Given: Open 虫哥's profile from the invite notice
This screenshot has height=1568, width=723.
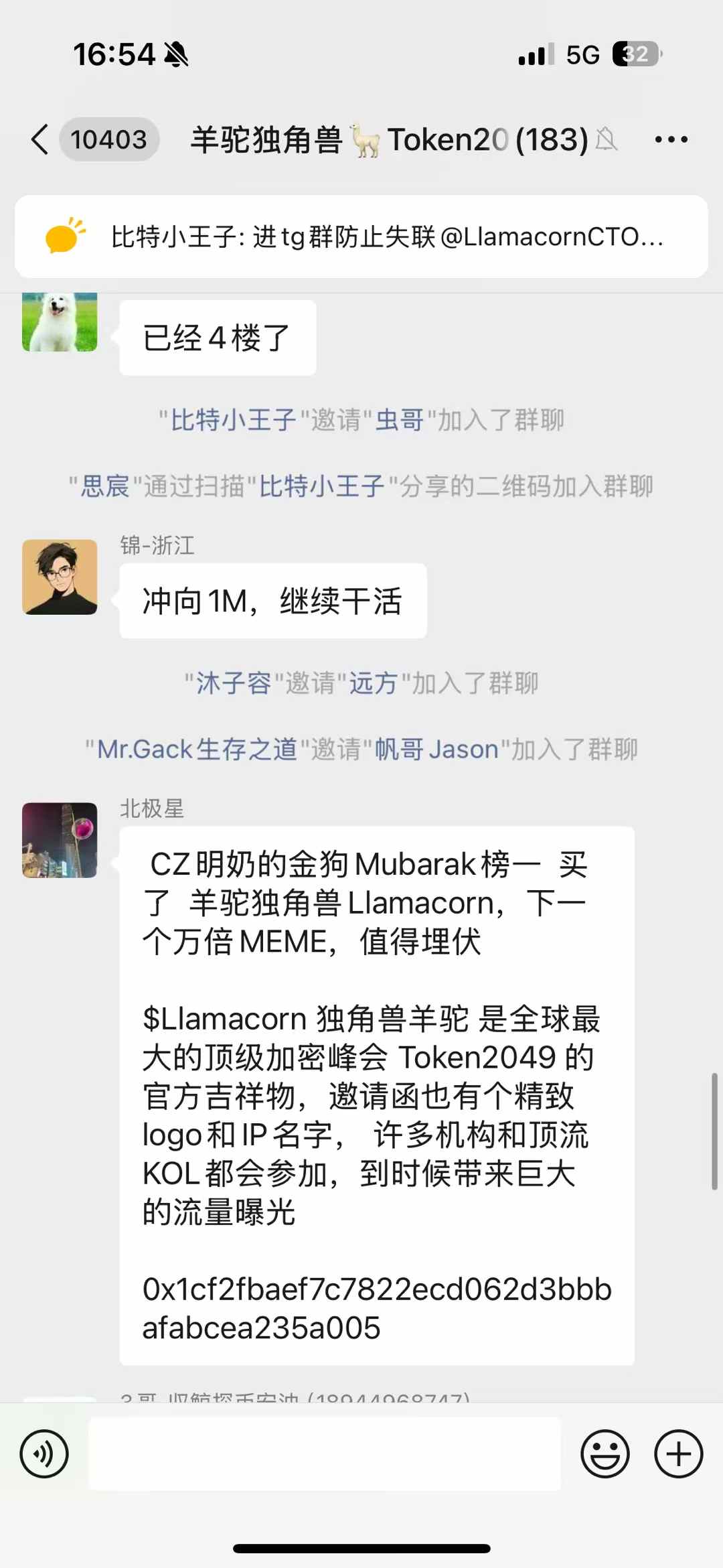Looking at the screenshot, I should [399, 421].
